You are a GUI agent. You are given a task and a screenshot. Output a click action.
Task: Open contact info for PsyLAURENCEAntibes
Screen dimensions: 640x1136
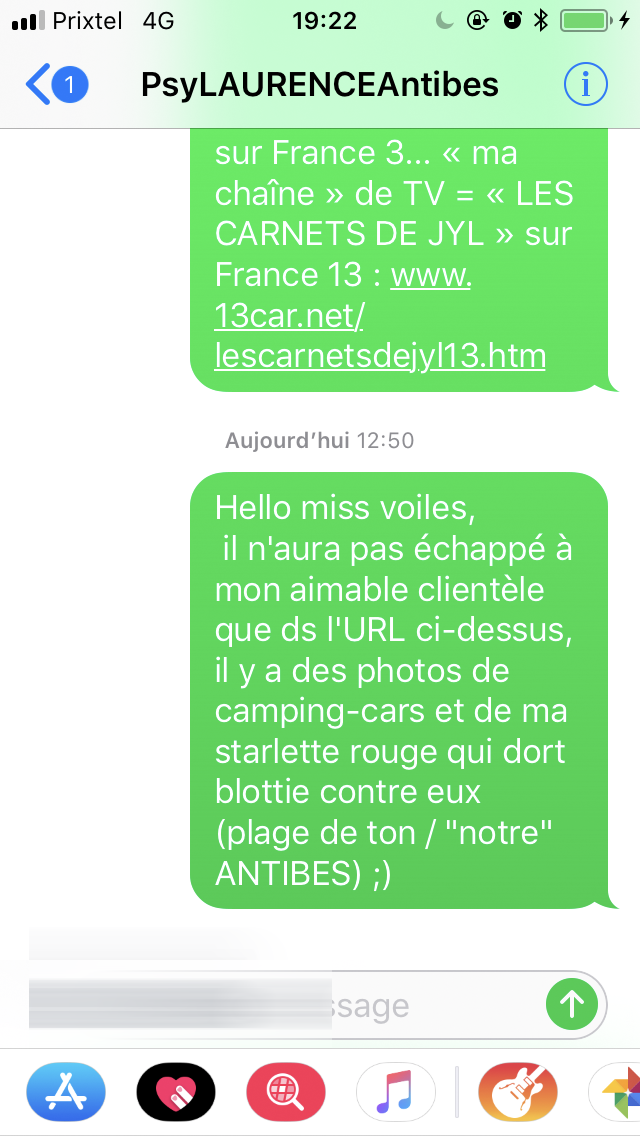pyautogui.click(x=586, y=85)
